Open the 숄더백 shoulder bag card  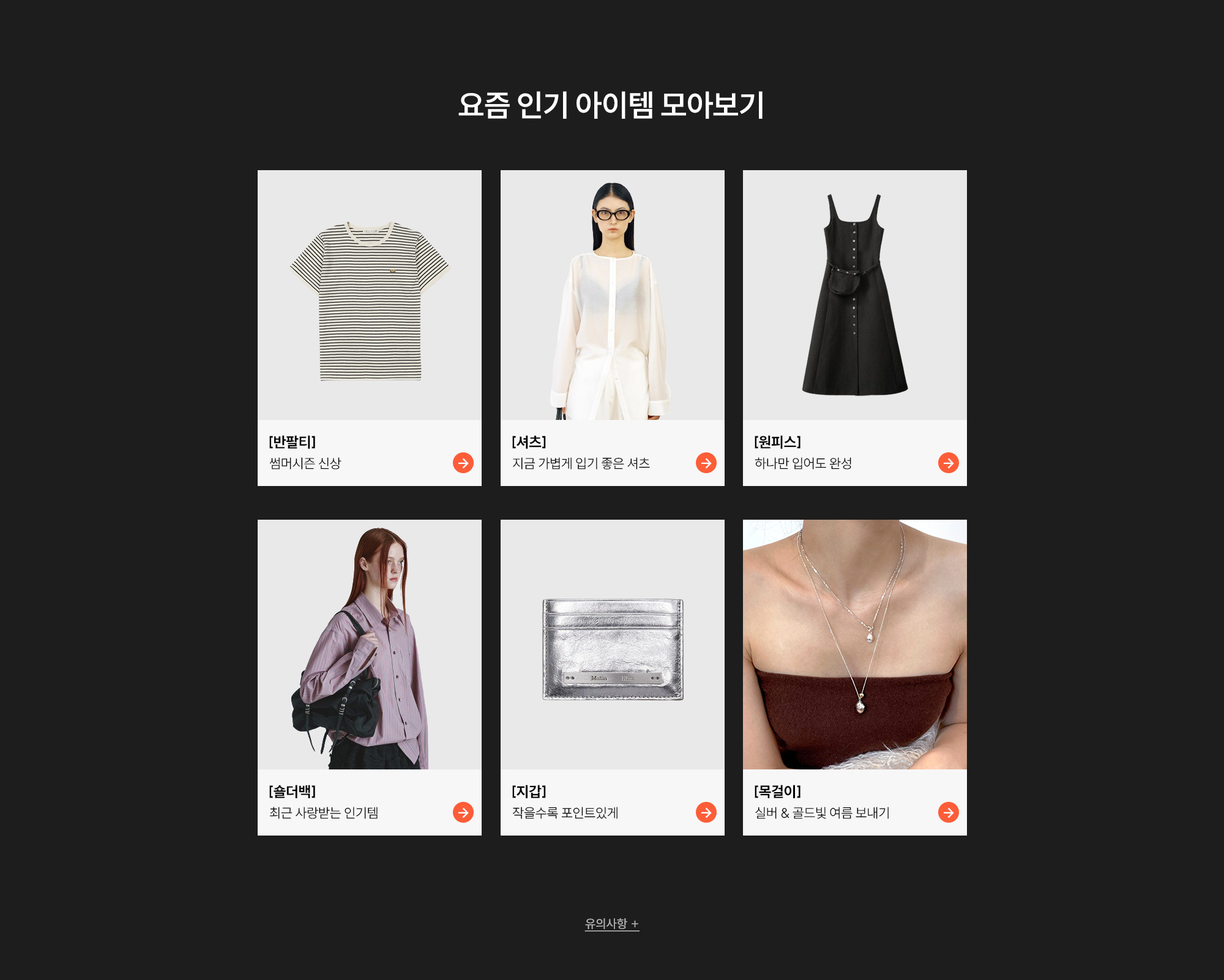(x=369, y=644)
